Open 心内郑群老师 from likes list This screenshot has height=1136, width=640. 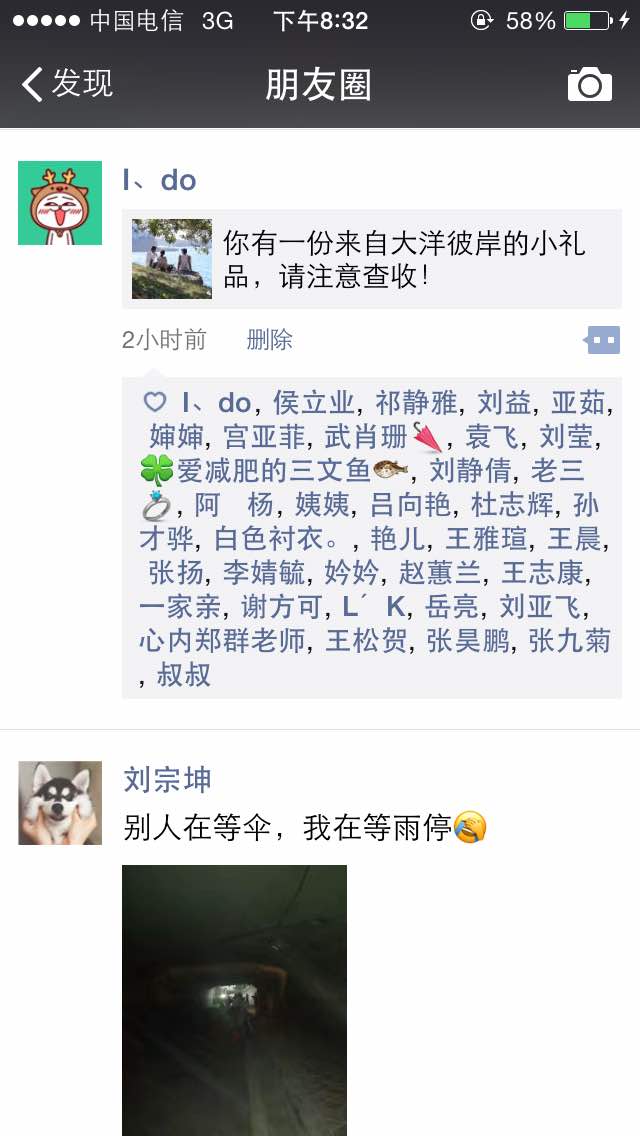[x=222, y=640]
